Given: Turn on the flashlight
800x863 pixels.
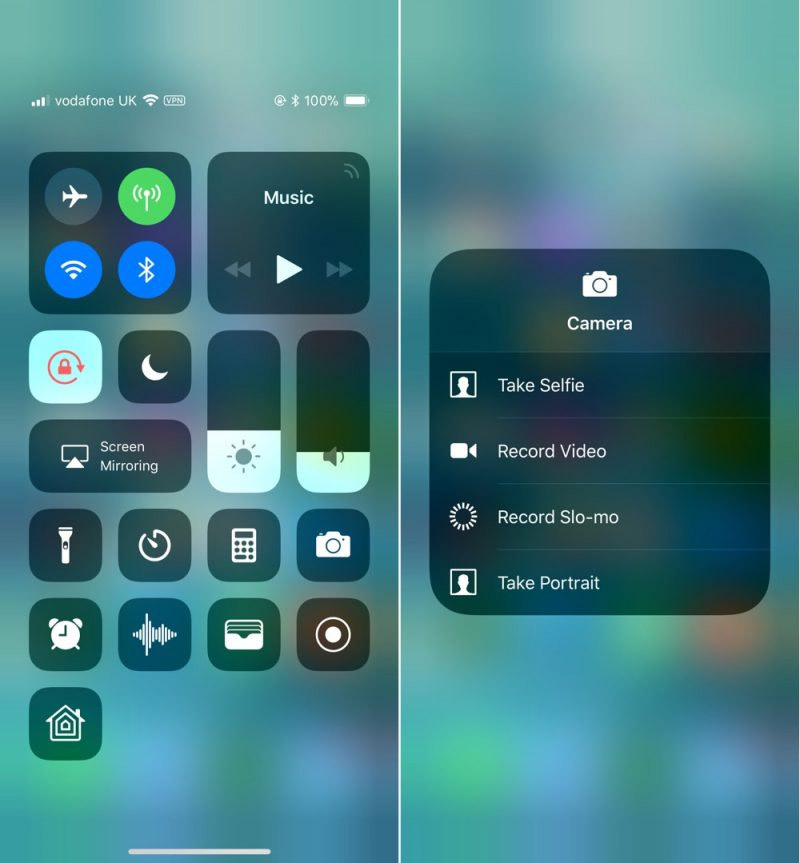Looking at the screenshot, I should point(65,545).
